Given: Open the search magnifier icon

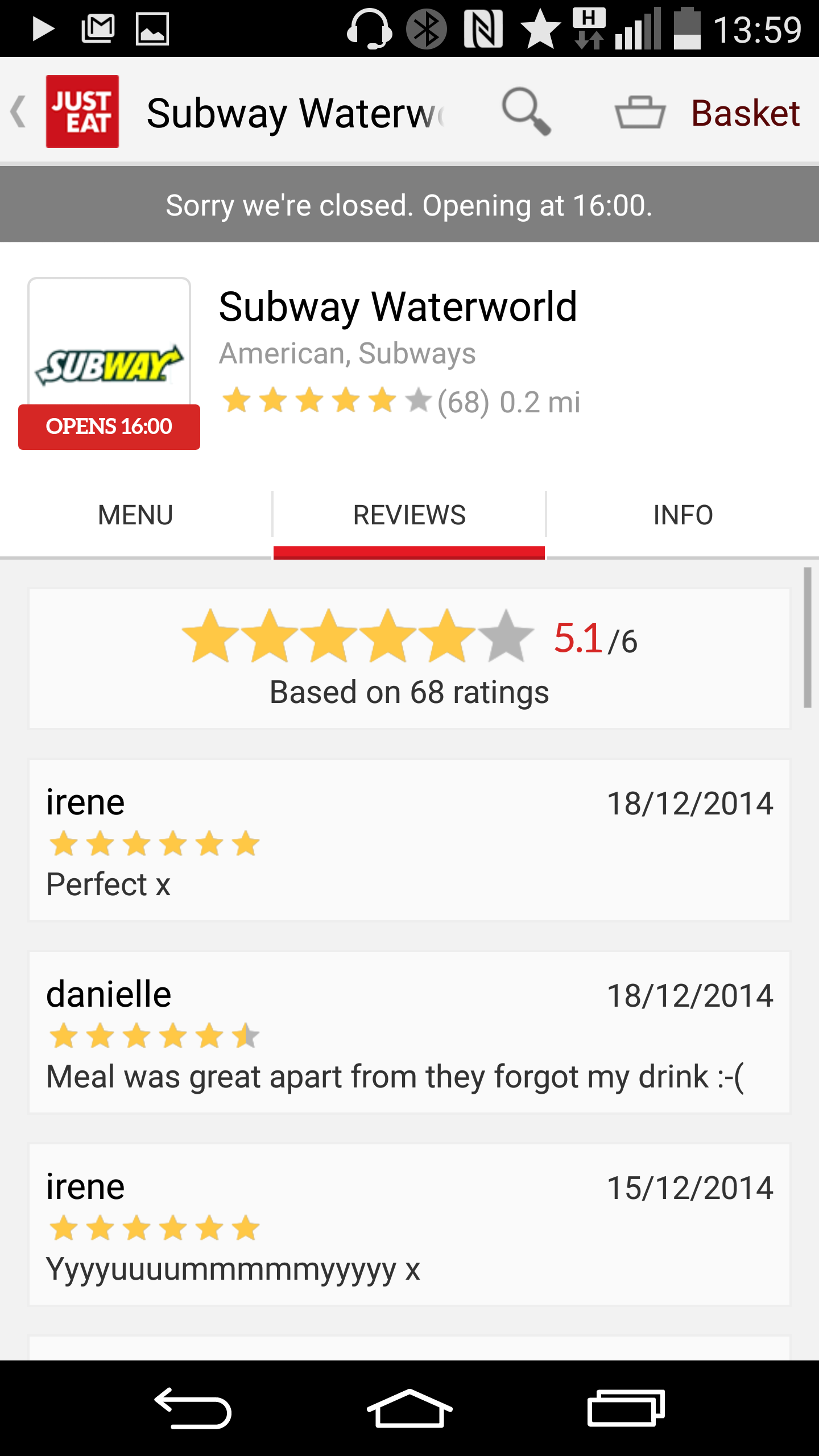Looking at the screenshot, I should [x=526, y=111].
